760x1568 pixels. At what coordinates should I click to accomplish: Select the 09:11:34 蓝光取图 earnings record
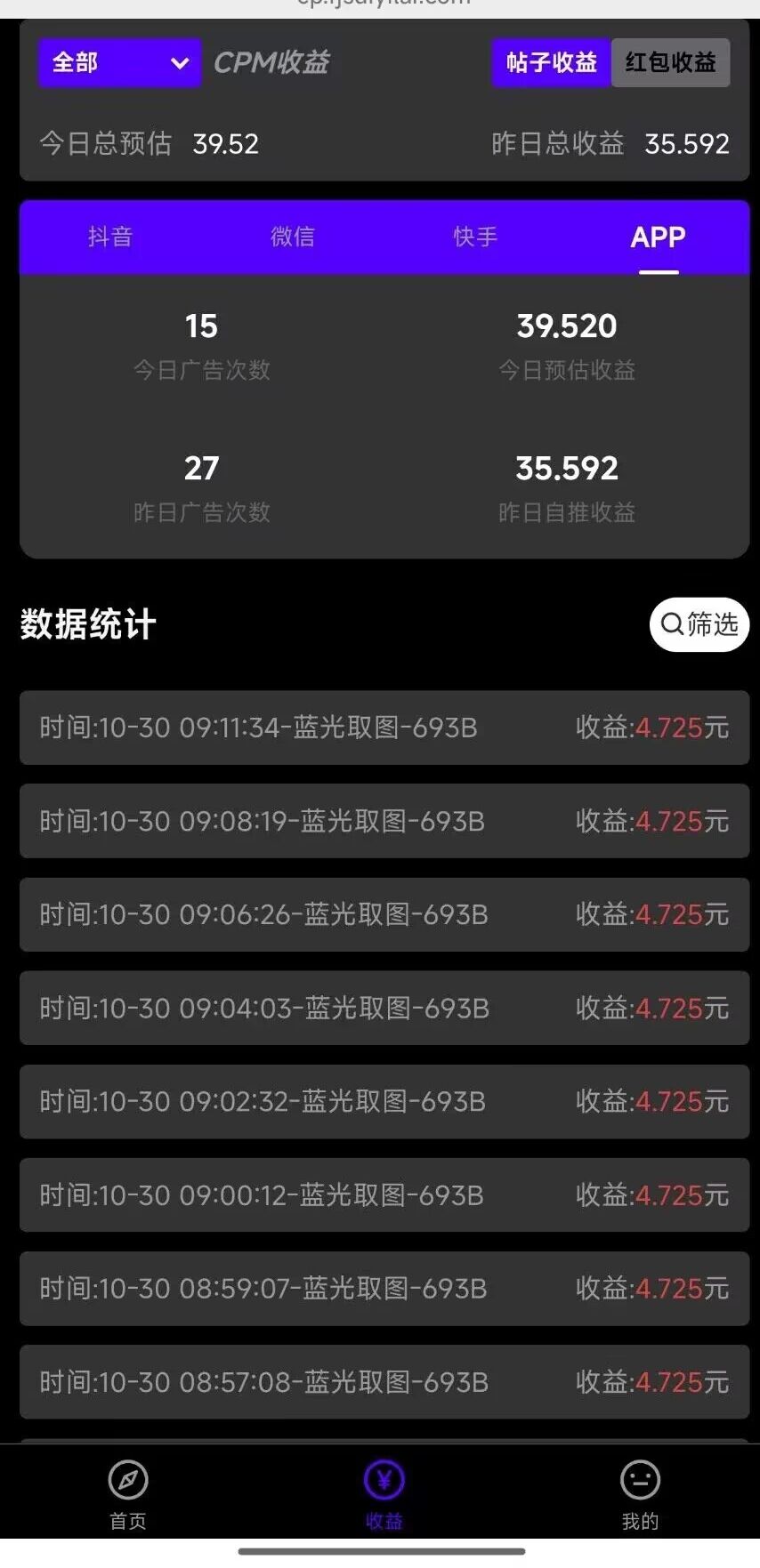[383, 728]
